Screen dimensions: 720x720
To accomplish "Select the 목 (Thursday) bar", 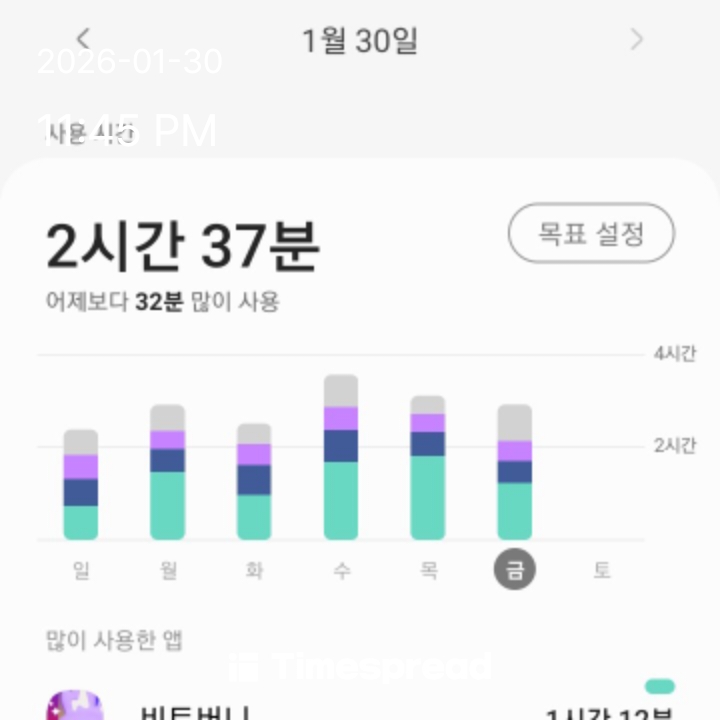I will (428, 467).
